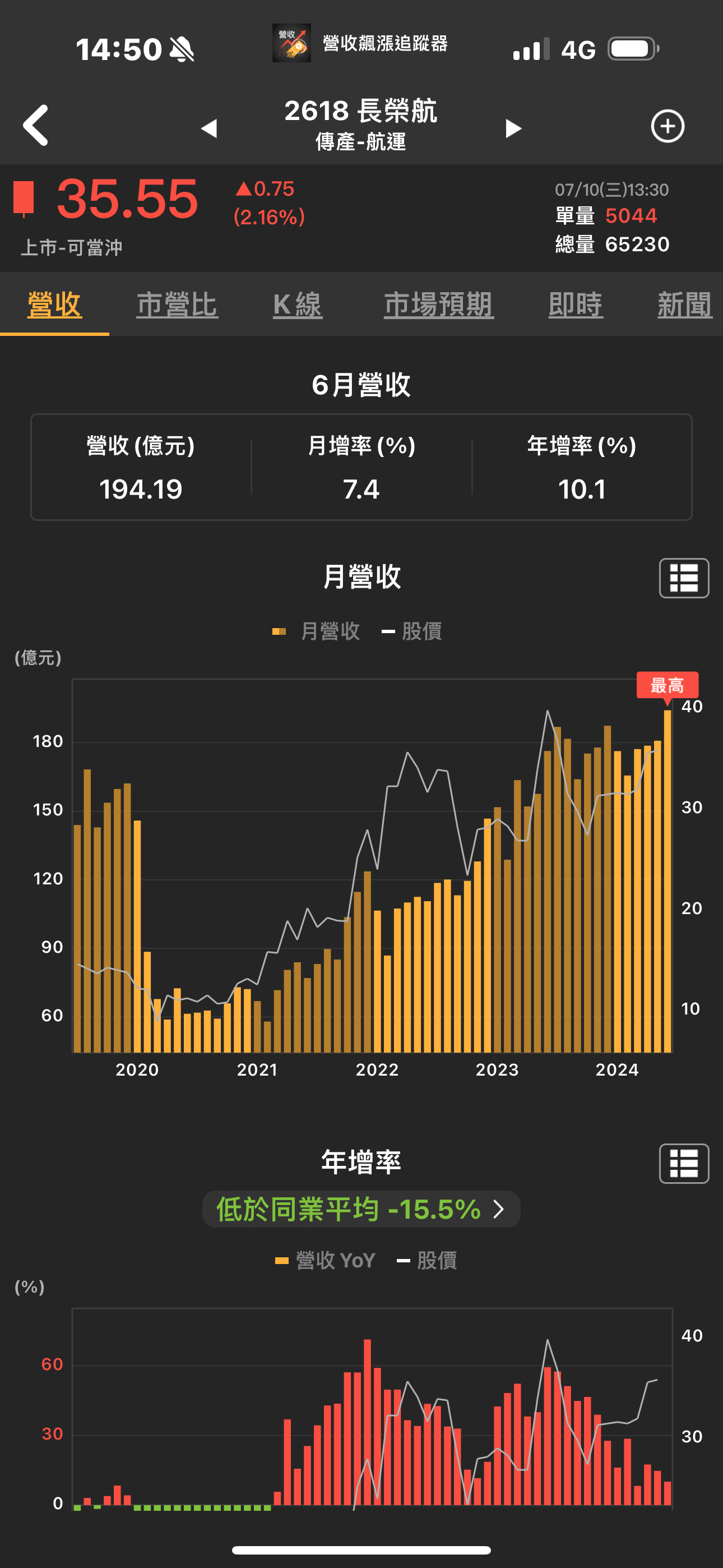This screenshot has height=1568, width=723.
Task: Toggle 營收 YoY series in legend
Action: [x=325, y=1261]
